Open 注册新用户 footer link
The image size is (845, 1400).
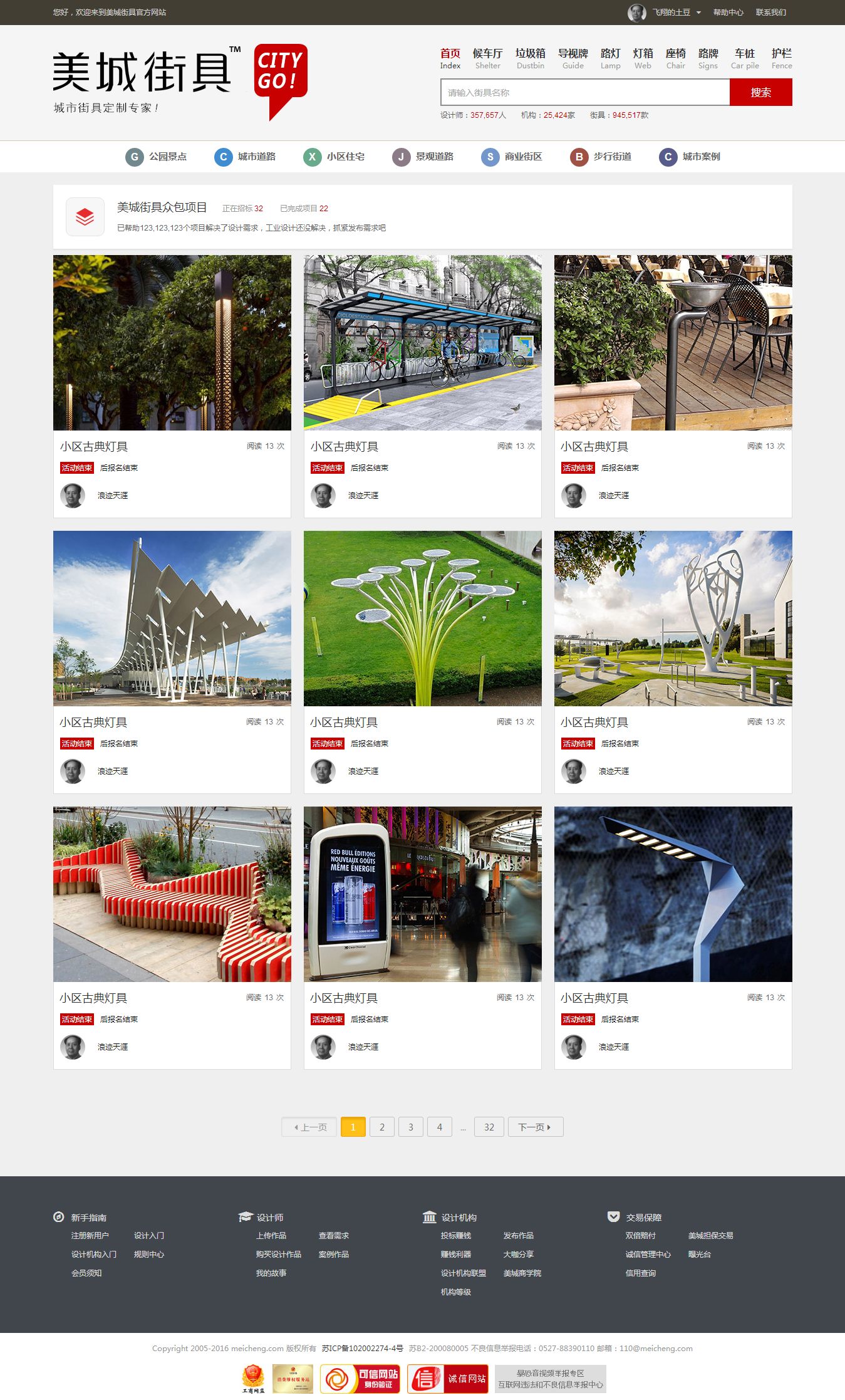[x=90, y=1235]
